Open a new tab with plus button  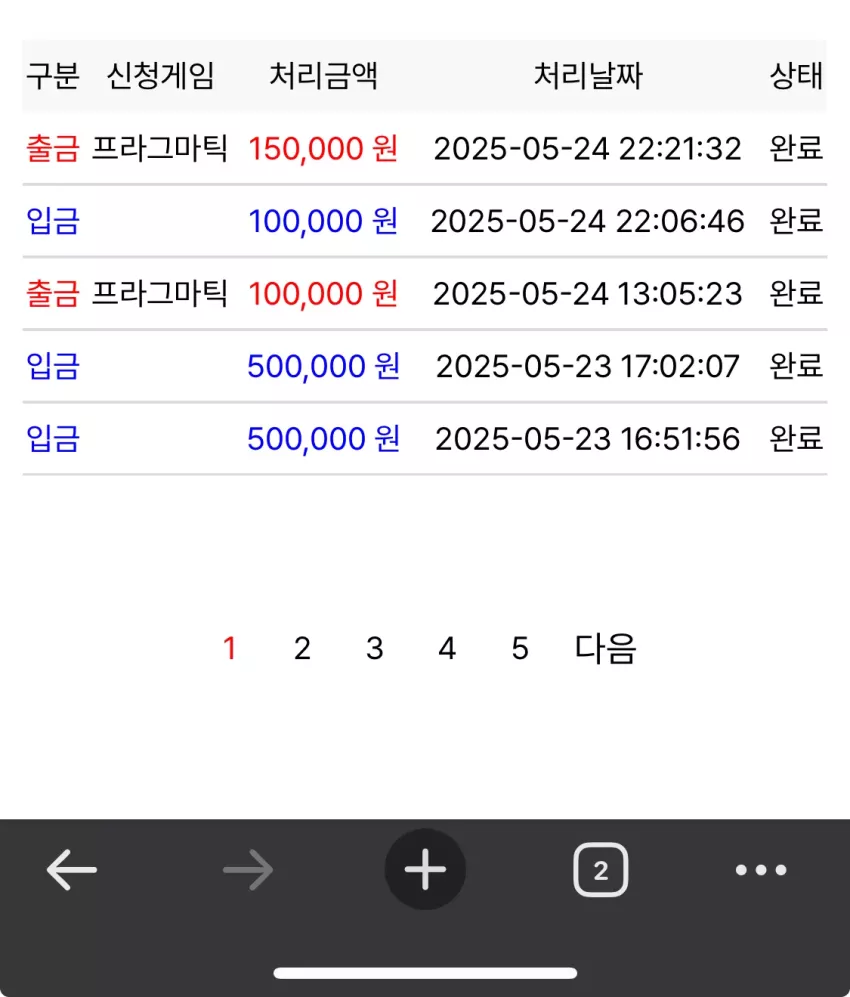425,869
